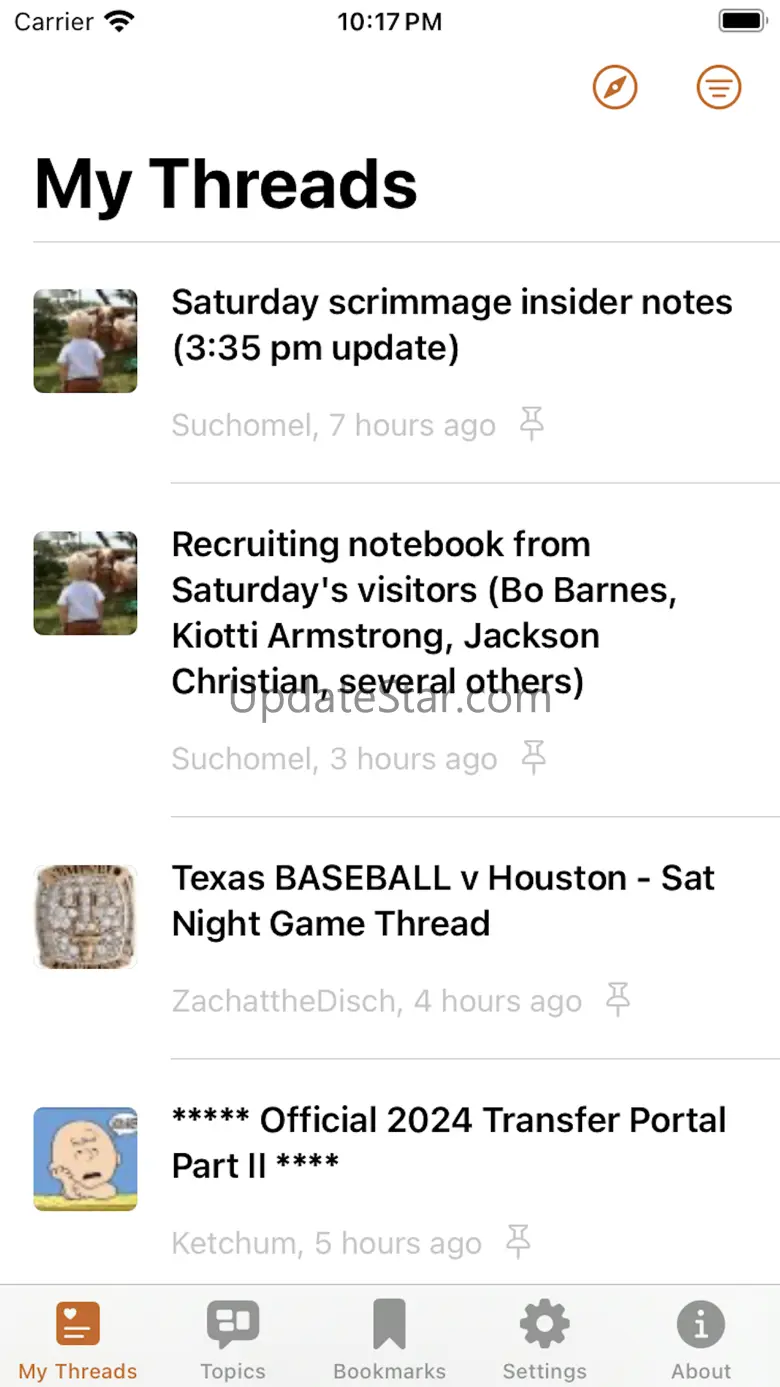Open Texas BASEBALL v Houston game thread
Viewport: 780px width, 1387px height.
point(443,900)
